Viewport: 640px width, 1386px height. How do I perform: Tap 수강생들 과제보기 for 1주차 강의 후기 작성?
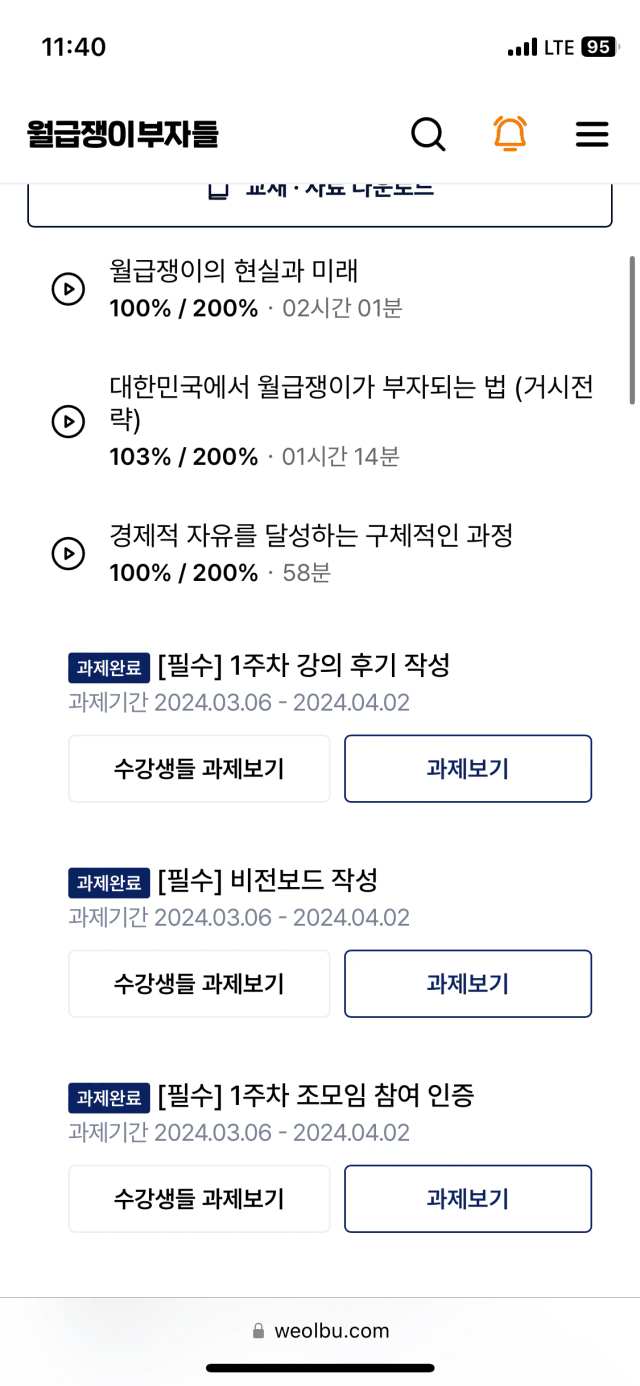199,769
